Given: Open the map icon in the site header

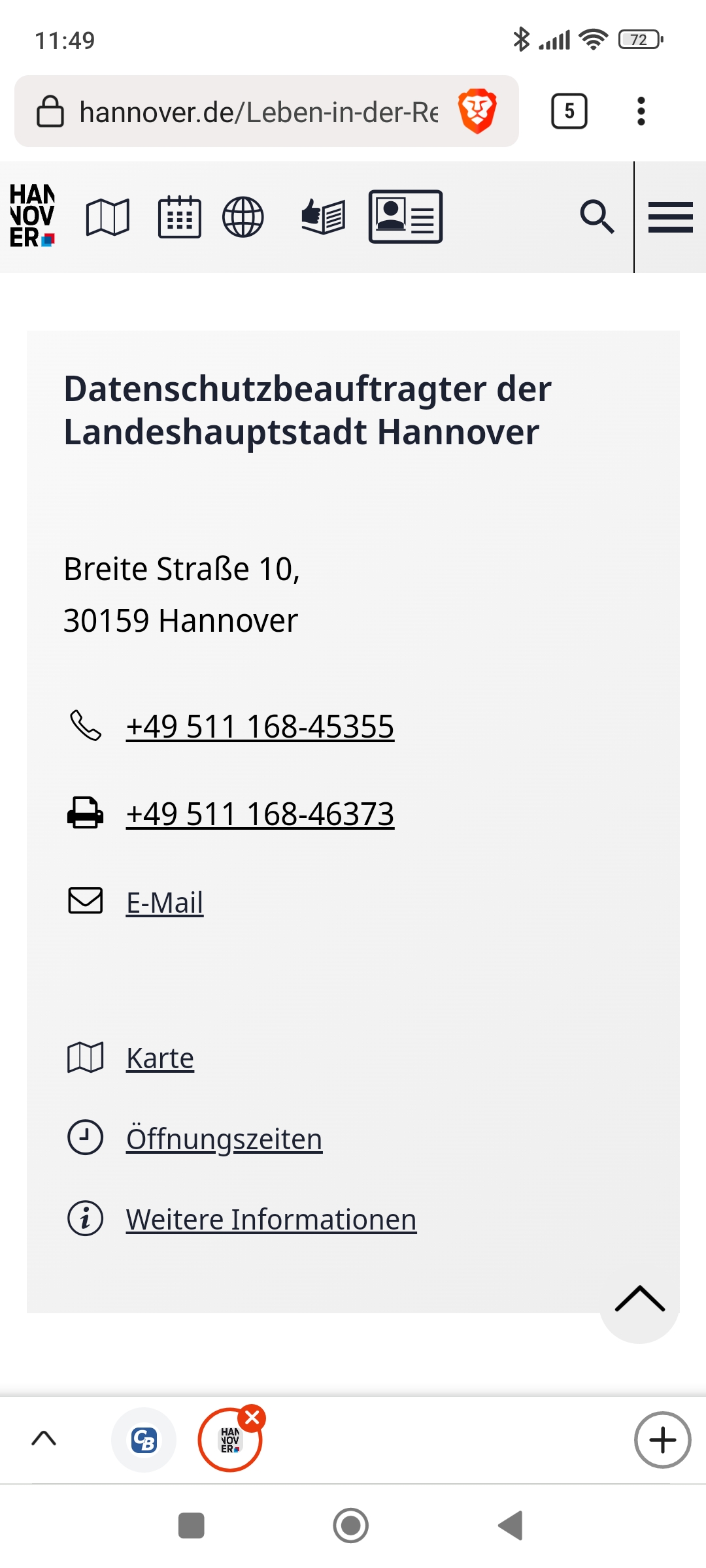Looking at the screenshot, I should [x=108, y=217].
